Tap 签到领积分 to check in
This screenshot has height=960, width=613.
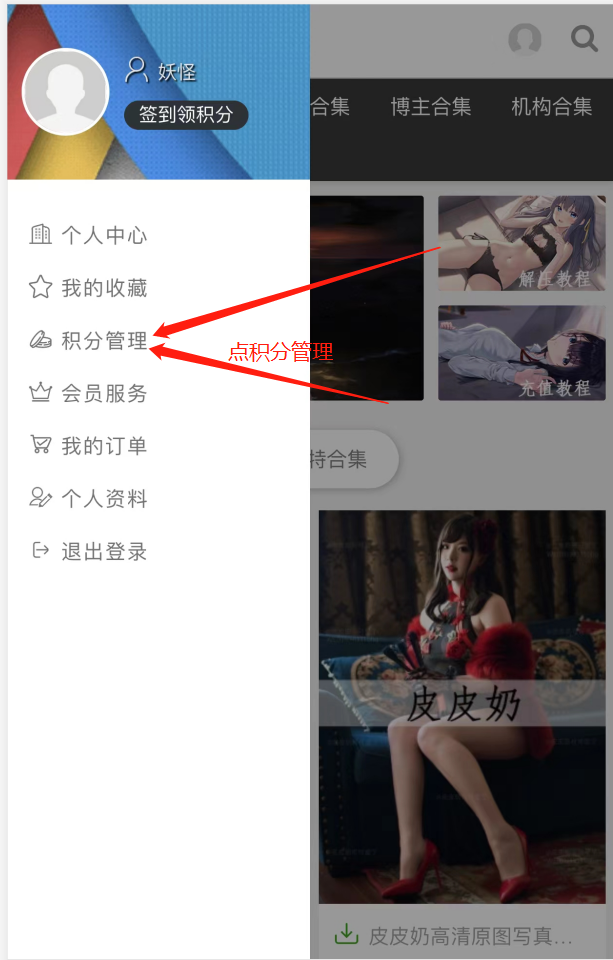pos(185,115)
